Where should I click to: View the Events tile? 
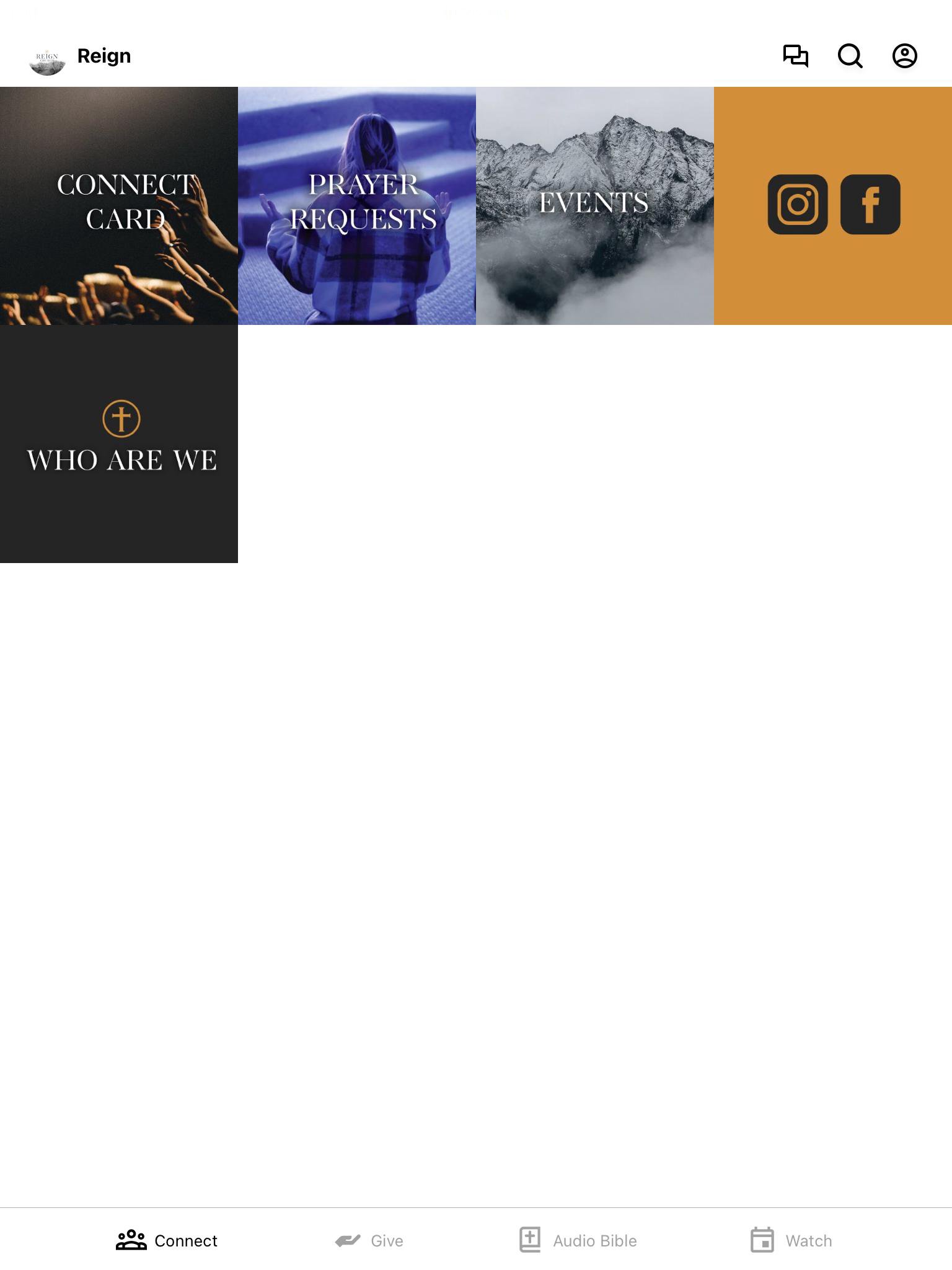[595, 206]
